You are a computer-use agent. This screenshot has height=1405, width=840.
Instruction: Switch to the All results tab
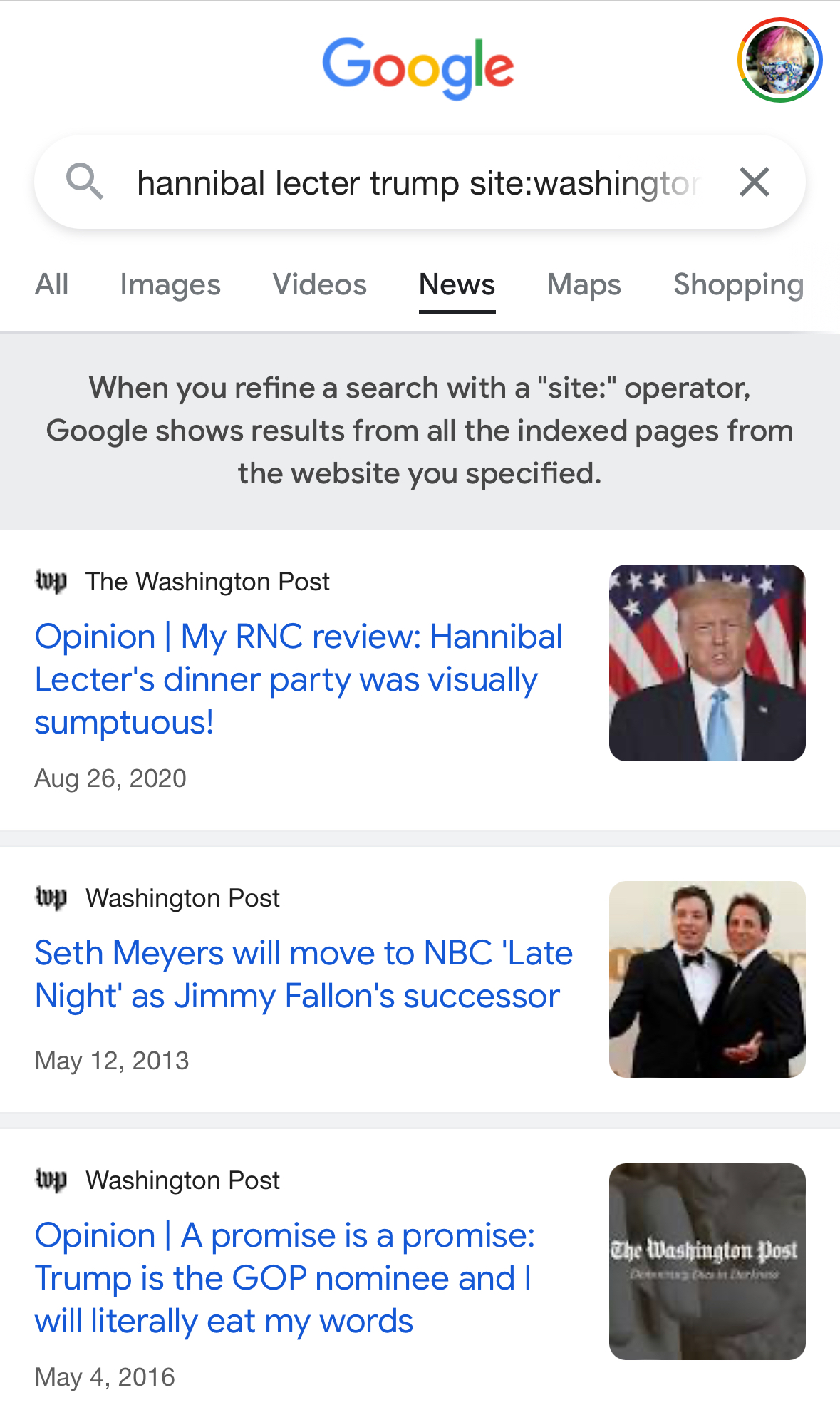click(x=51, y=284)
